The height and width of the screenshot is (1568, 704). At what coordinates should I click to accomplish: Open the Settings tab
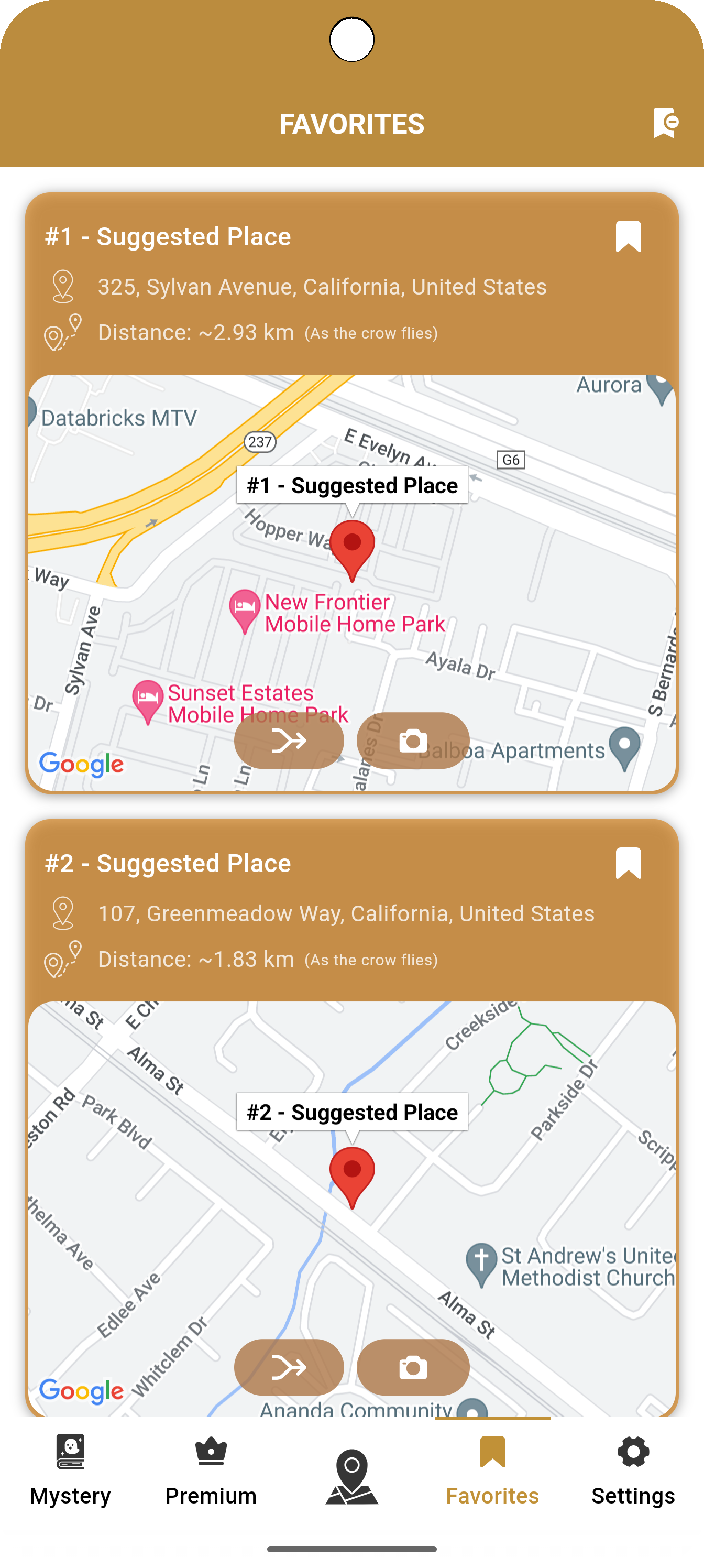633,1470
